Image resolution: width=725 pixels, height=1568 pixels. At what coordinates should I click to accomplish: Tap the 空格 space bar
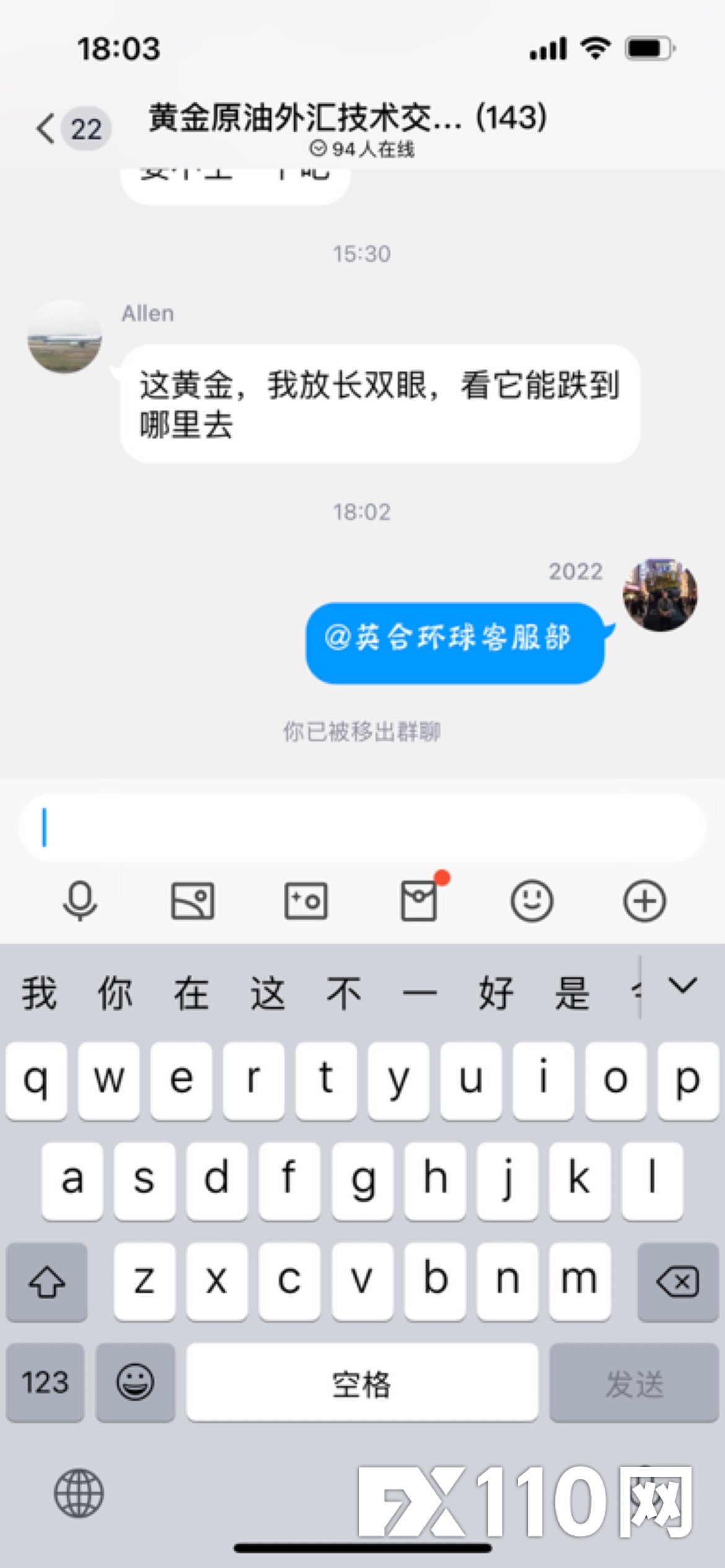[362, 1382]
